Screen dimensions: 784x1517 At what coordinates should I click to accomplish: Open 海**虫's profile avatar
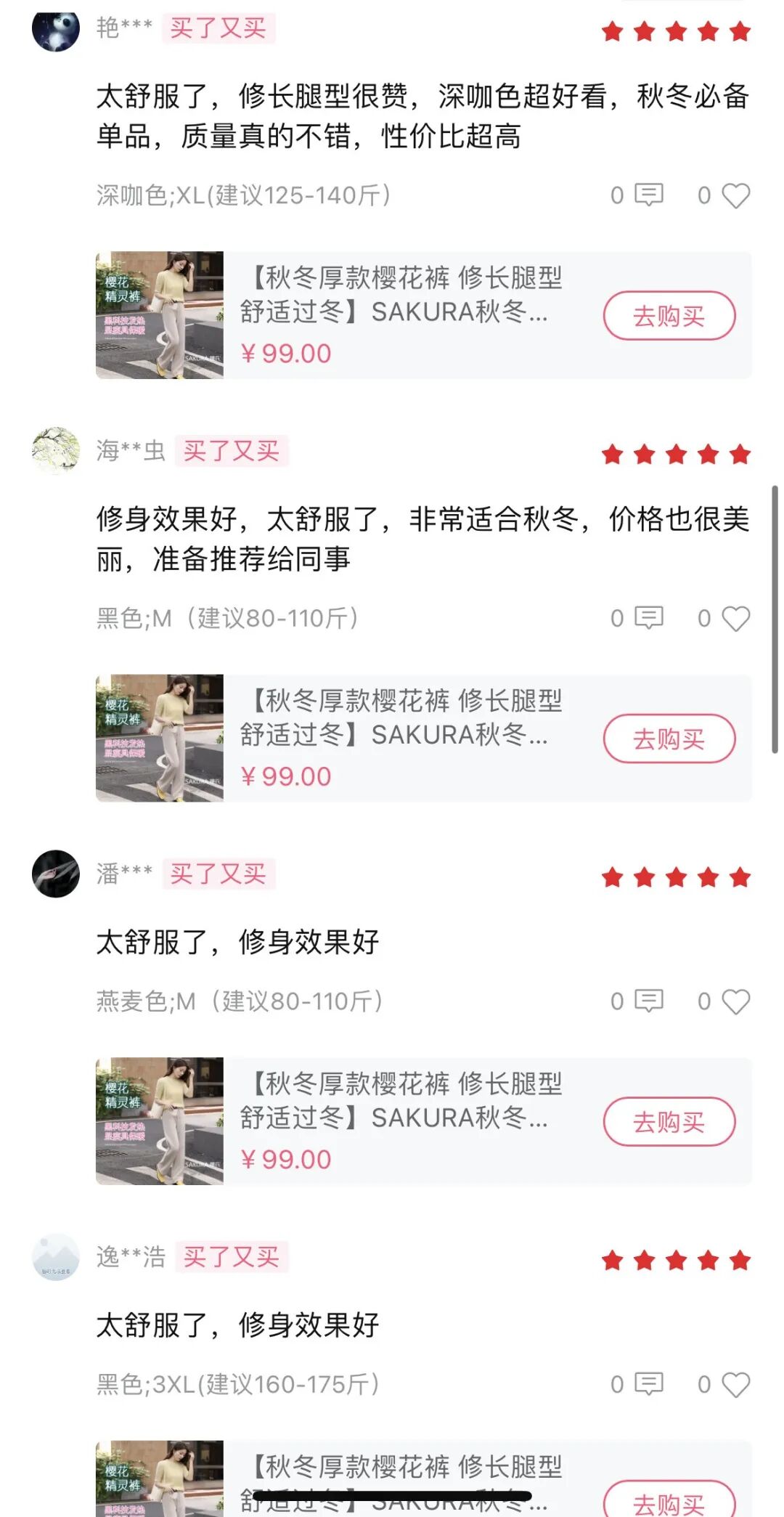coord(56,451)
